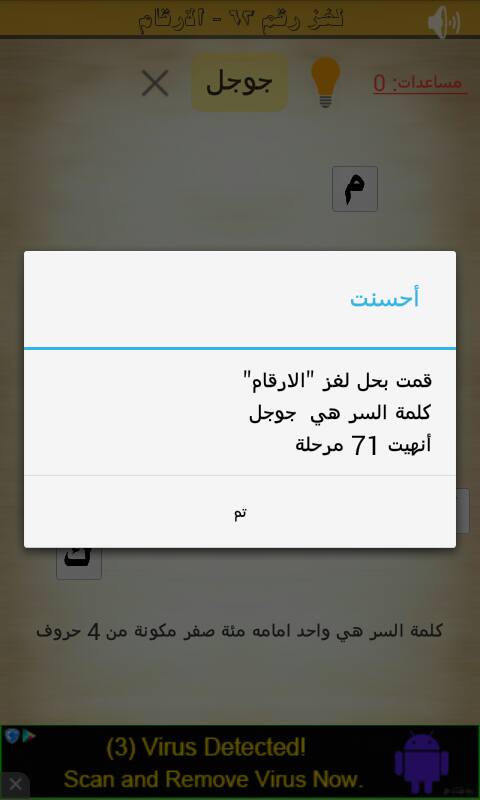480x800 pixels.
Task: Confirm the dialog with the تم button
Action: pos(240,512)
